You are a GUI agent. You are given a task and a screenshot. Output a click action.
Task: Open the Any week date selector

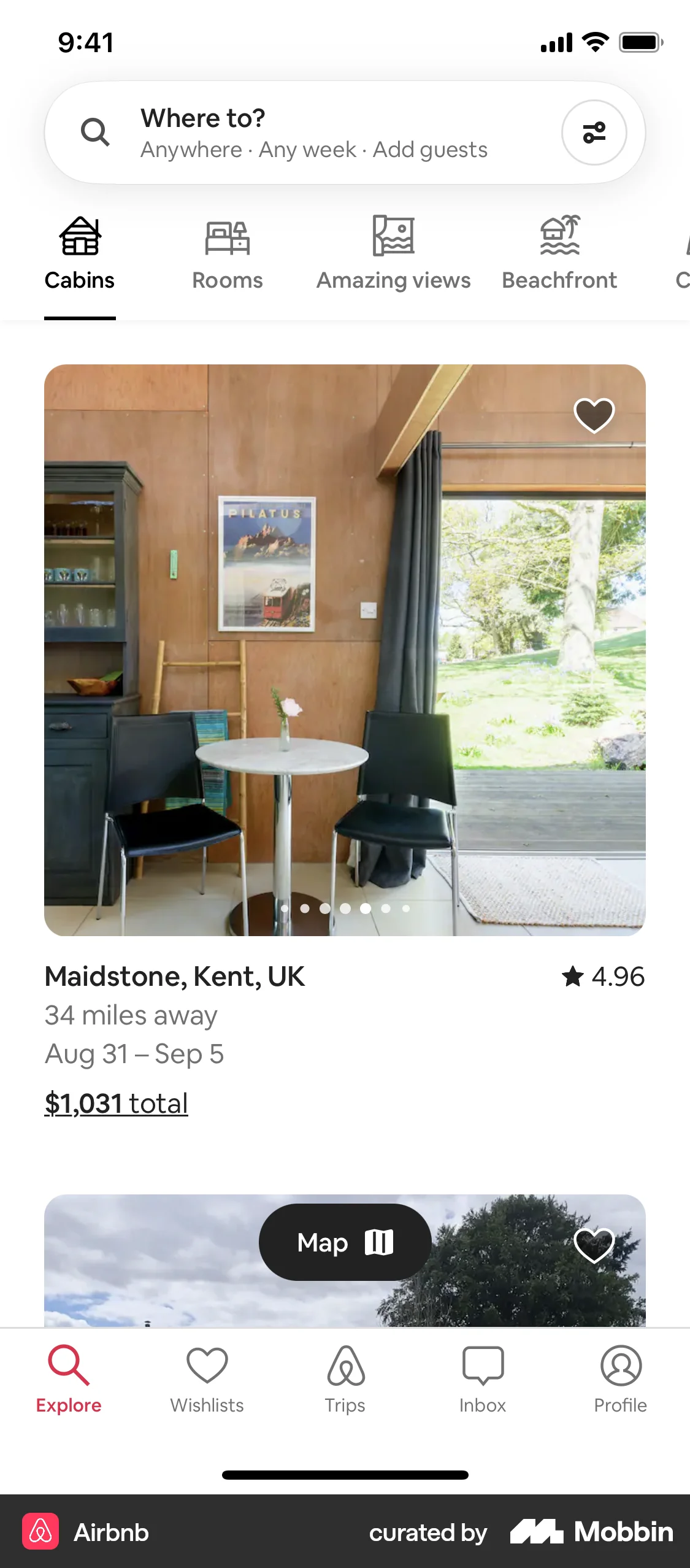[307, 149]
